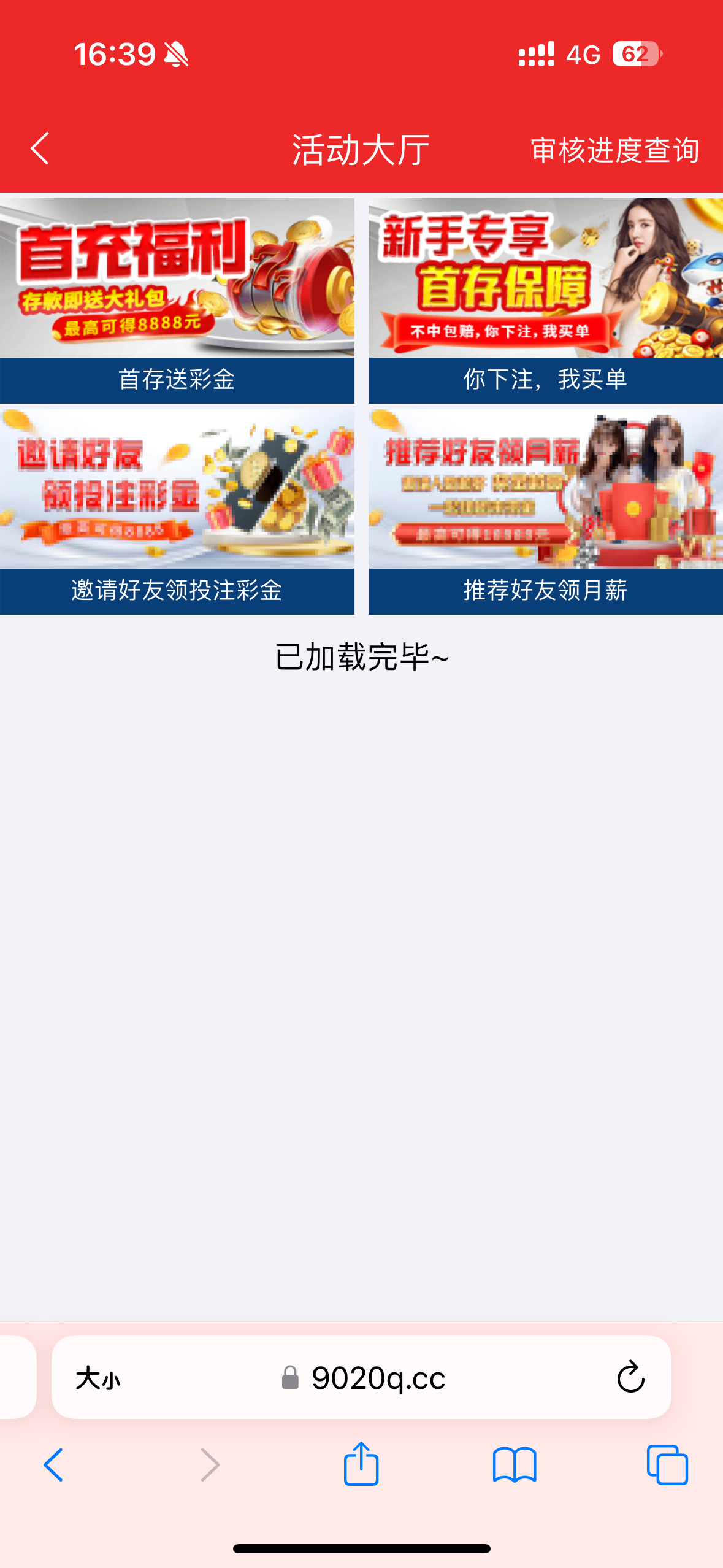Open the 推荐好友领月薪 promotion card
This screenshot has height=1568, width=723.
pyautogui.click(x=545, y=512)
